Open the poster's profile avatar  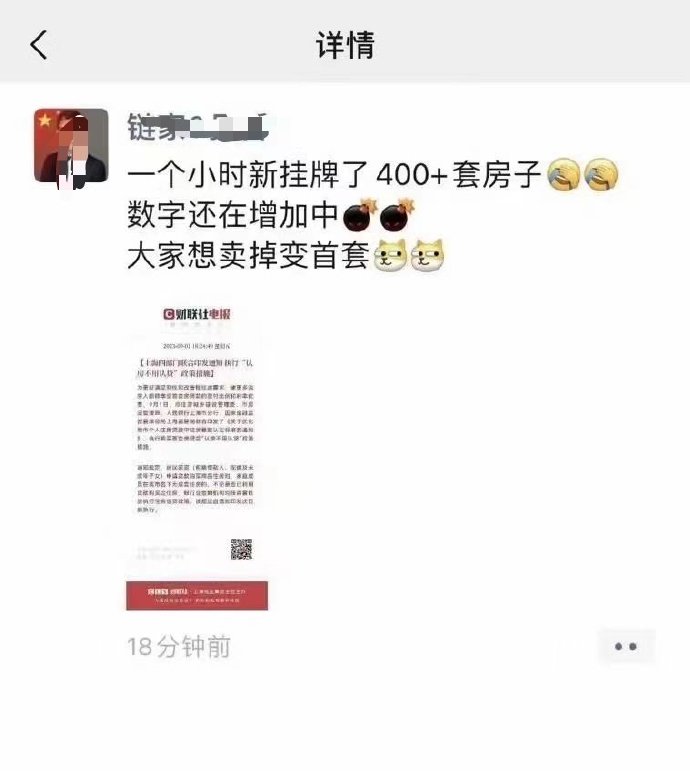tap(70, 146)
